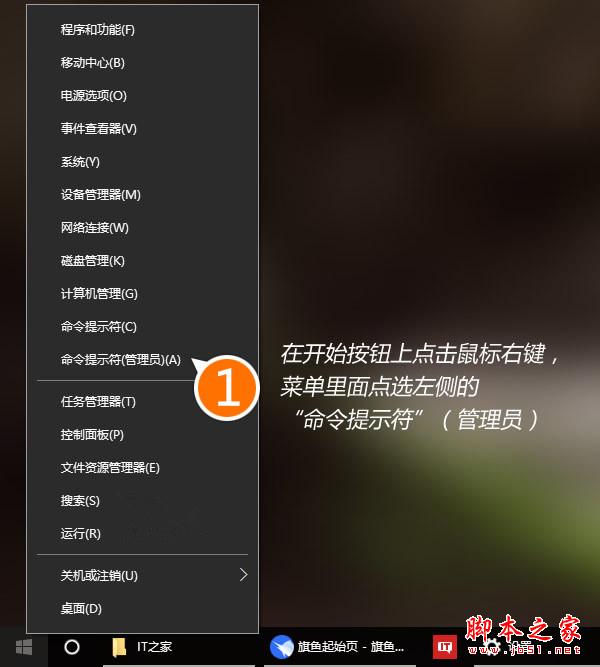Open 系统(Y) entry
Viewport: 600px width, 667px height.
80,162
